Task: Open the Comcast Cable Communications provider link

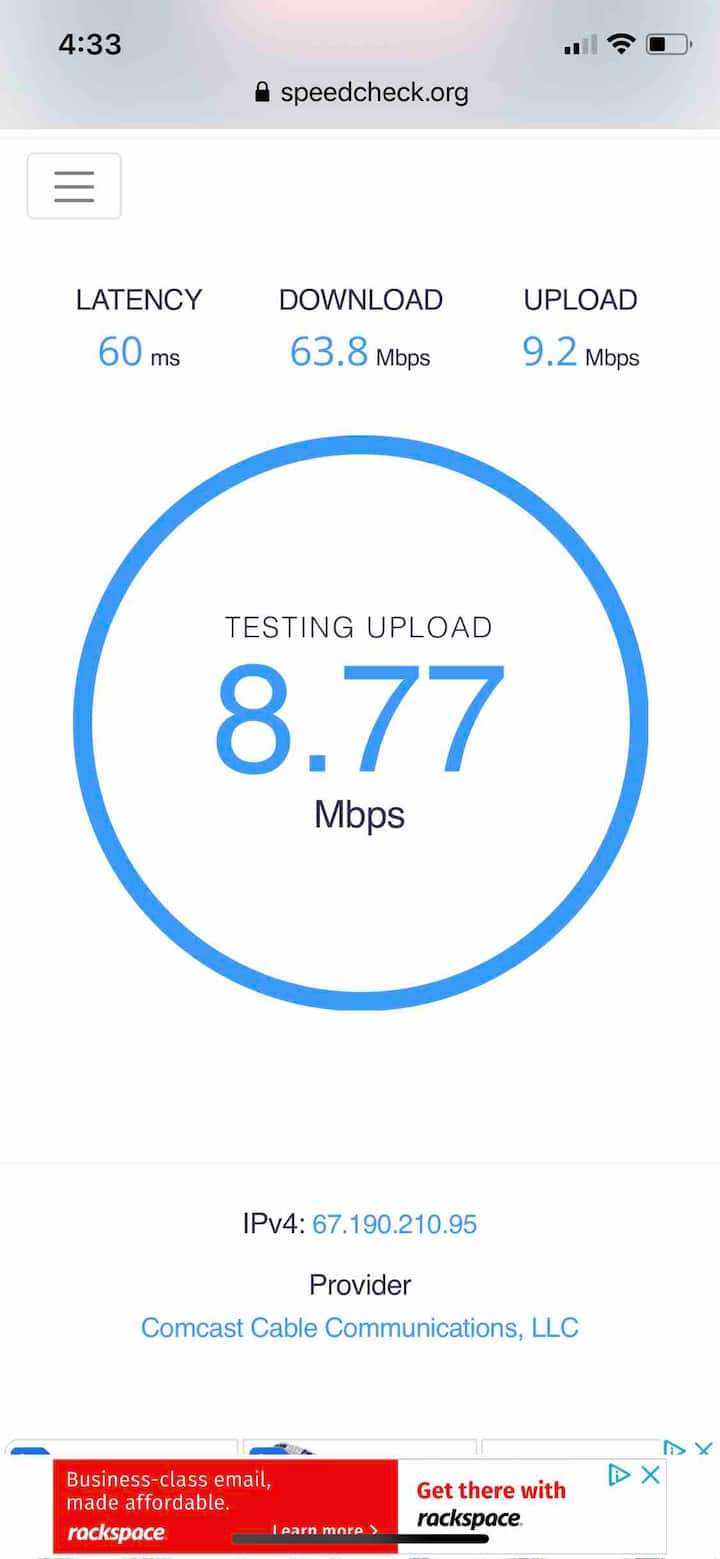Action: click(359, 1328)
